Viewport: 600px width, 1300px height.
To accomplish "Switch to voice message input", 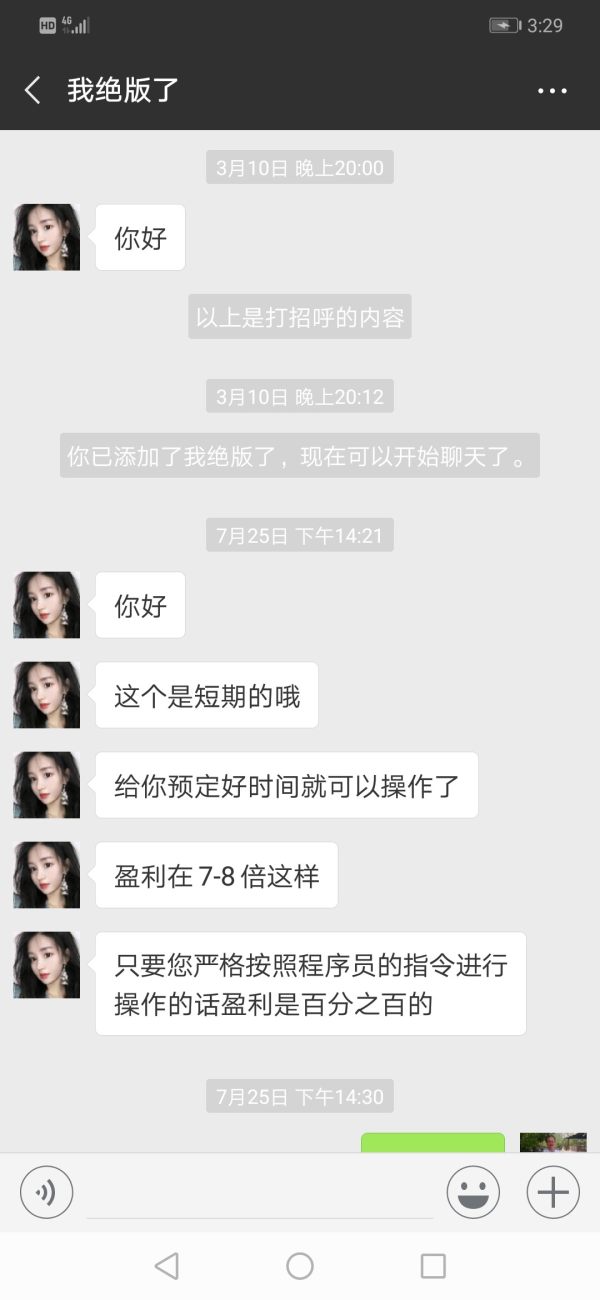I will [x=47, y=1192].
